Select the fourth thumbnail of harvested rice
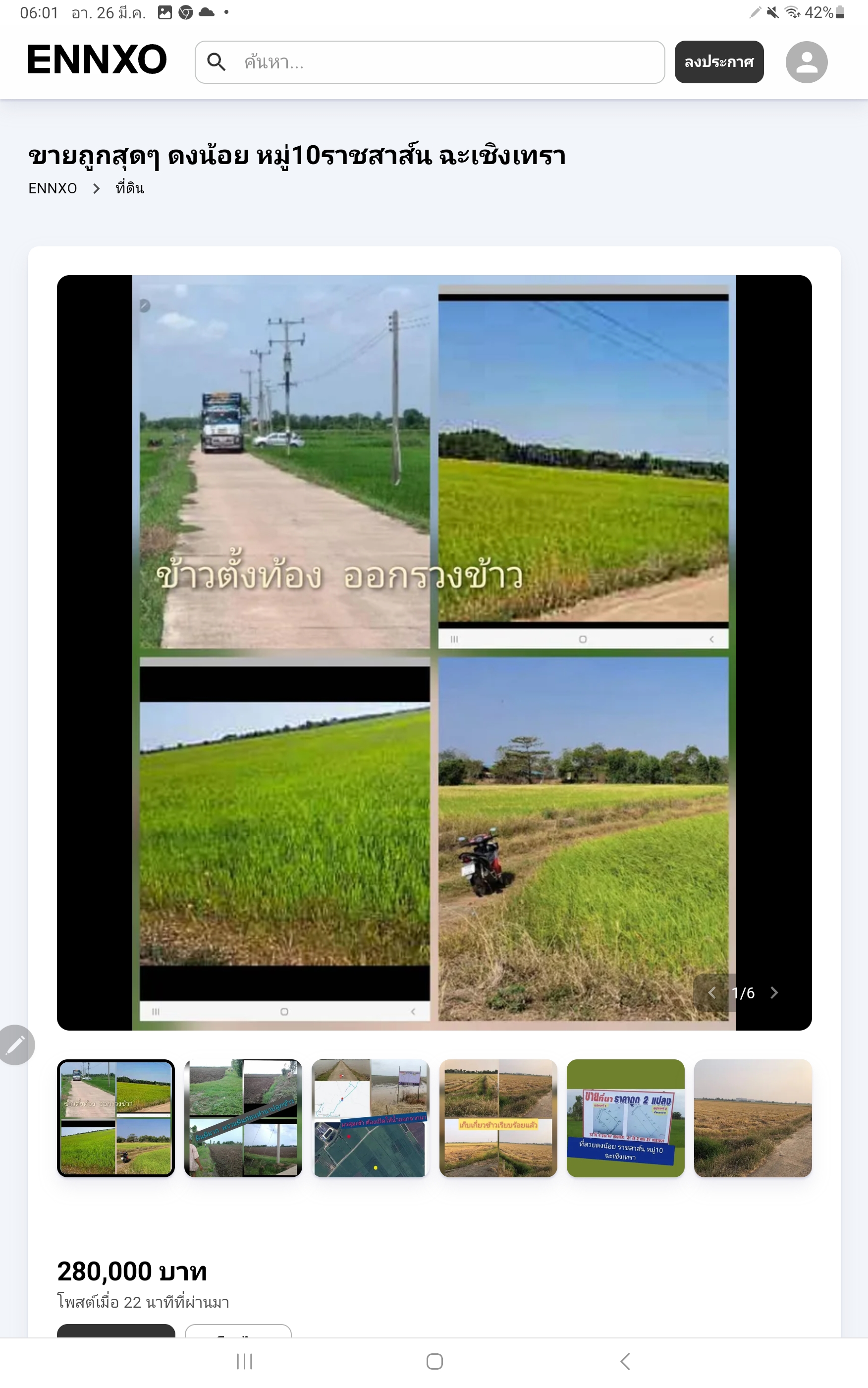This screenshot has width=868, height=1388. [x=498, y=1118]
